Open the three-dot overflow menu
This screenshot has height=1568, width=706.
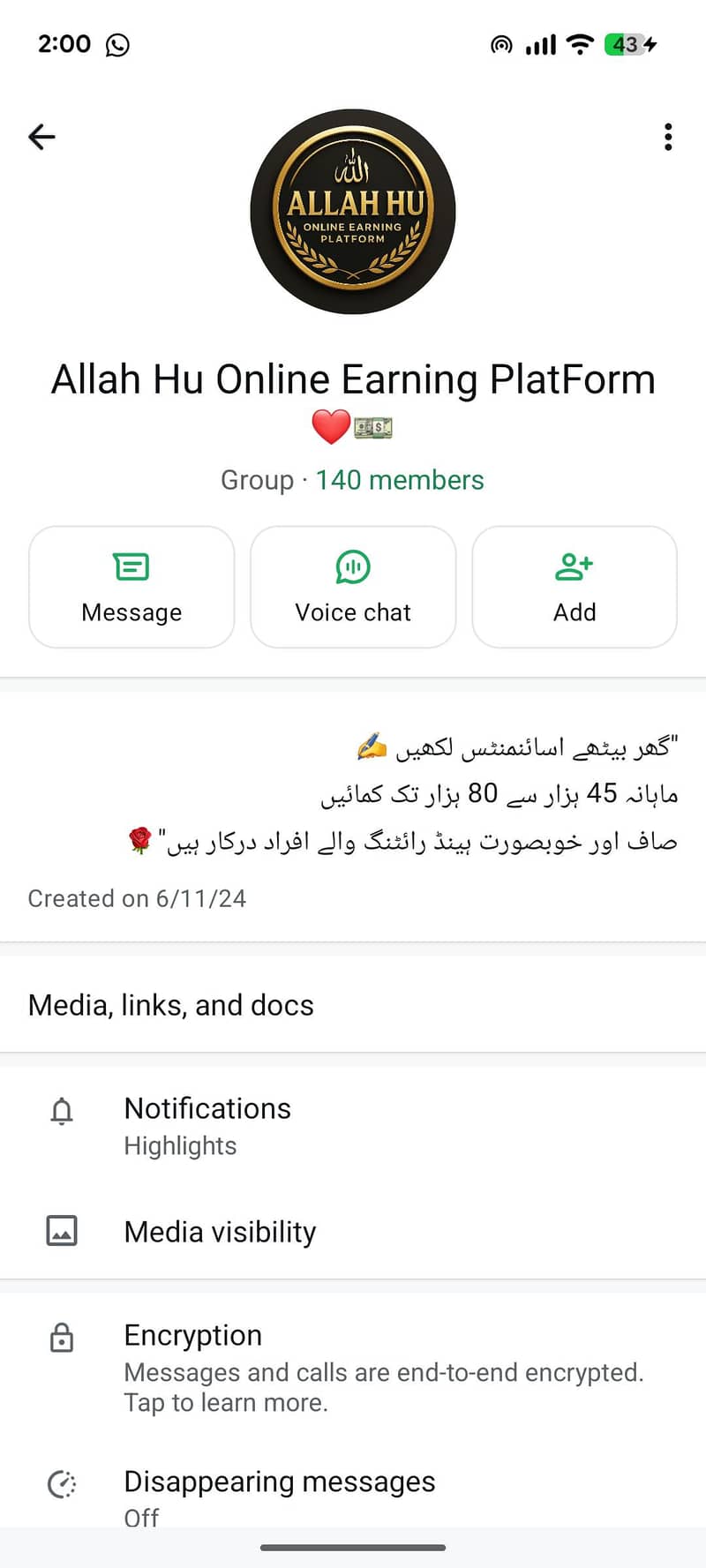(668, 137)
